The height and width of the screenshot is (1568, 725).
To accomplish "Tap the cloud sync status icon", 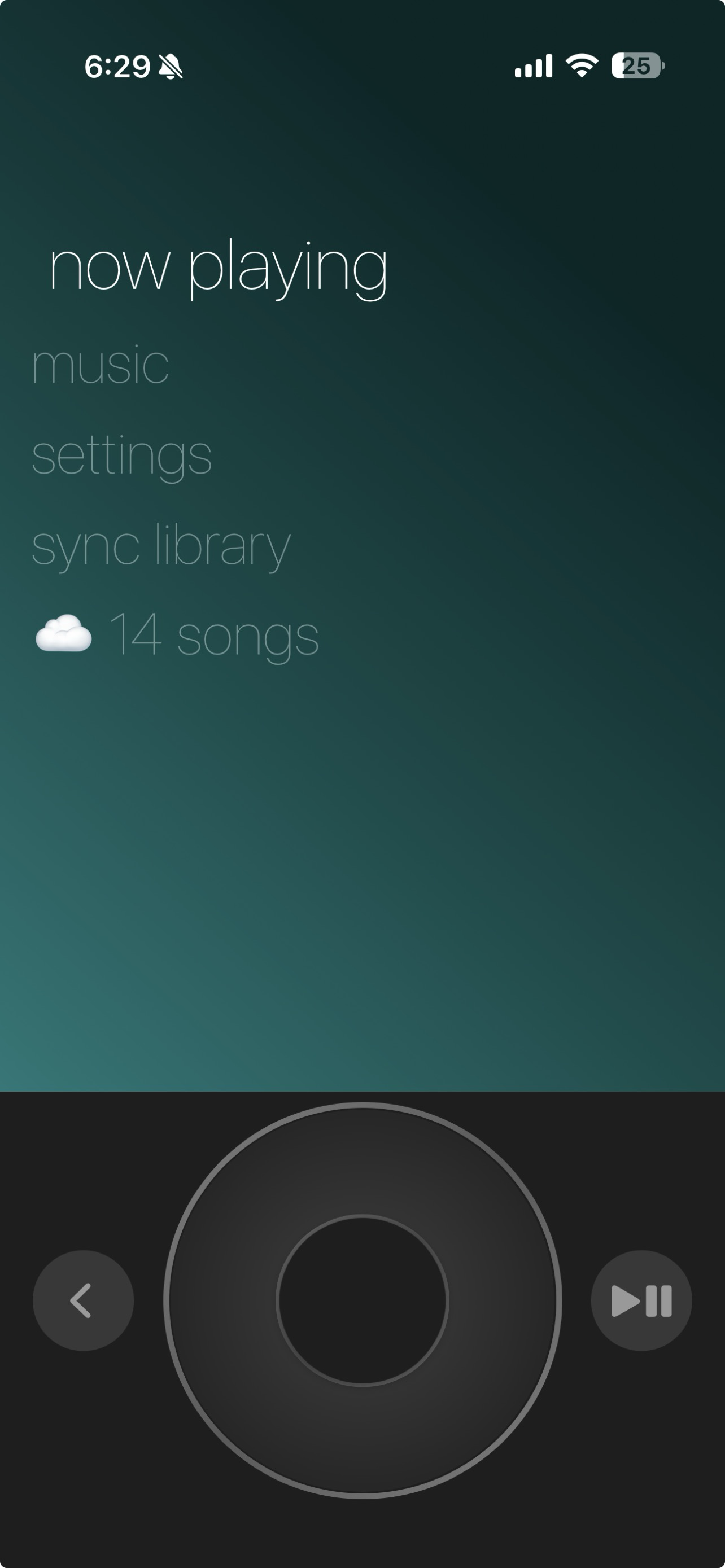I will (63, 634).
